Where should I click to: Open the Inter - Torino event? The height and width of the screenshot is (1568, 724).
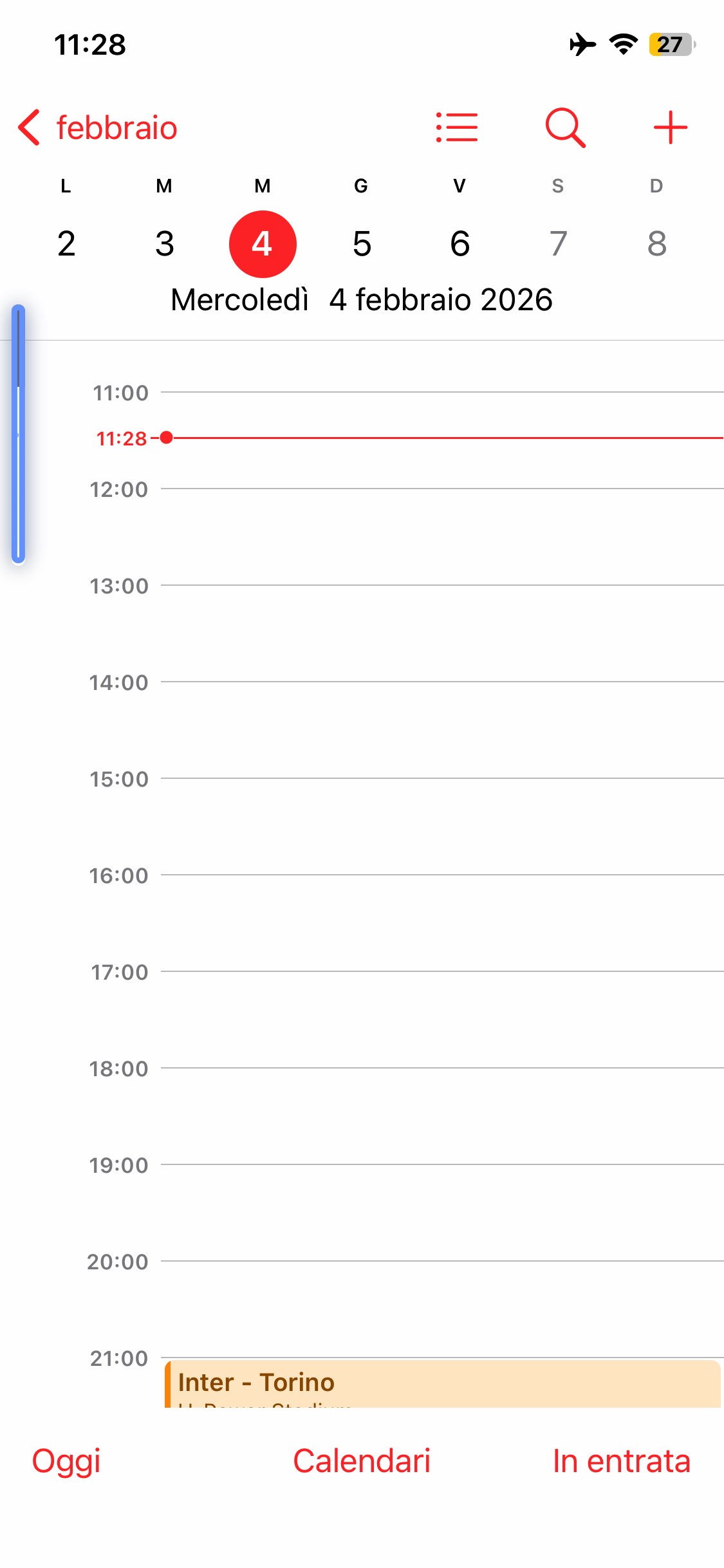[441, 1383]
